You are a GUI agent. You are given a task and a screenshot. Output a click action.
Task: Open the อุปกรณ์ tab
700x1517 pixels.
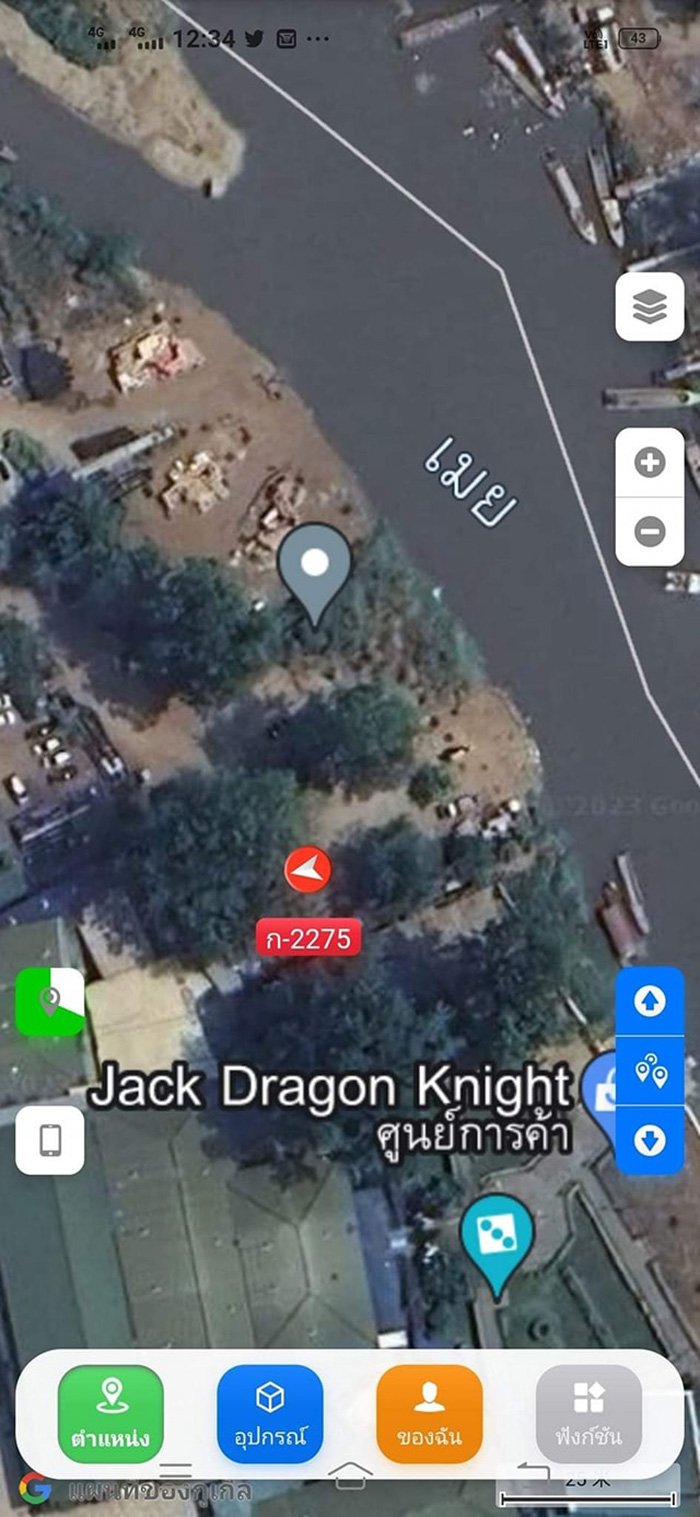pos(270,1414)
